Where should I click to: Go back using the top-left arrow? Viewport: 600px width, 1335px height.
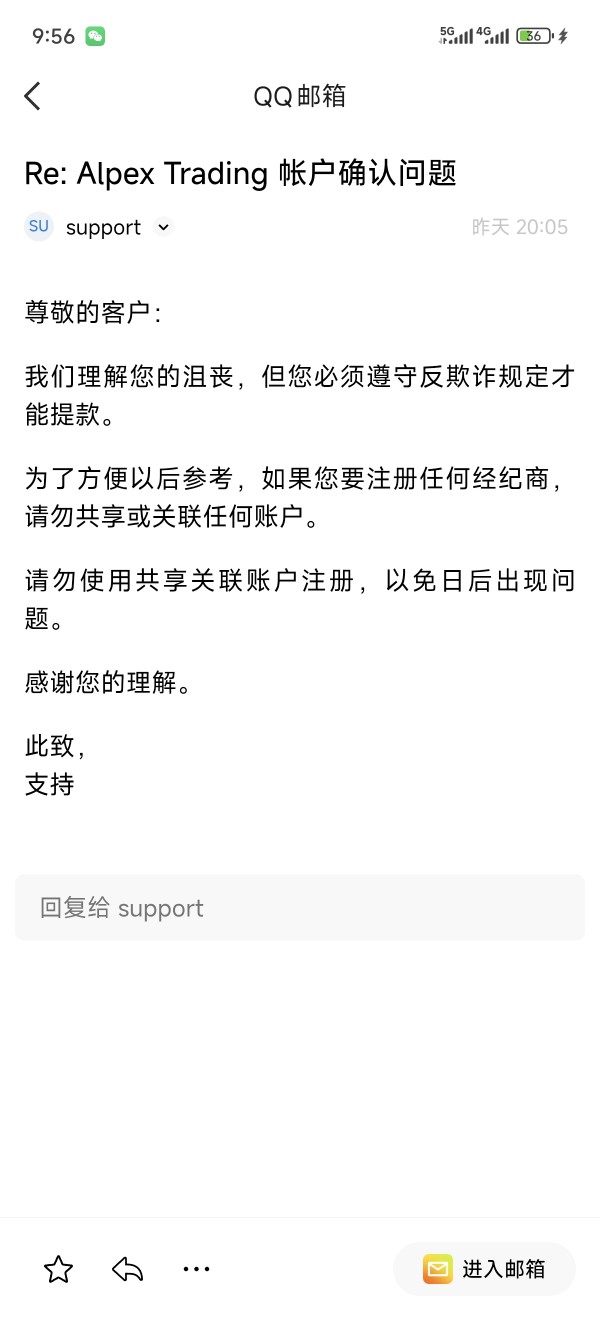click(x=33, y=96)
